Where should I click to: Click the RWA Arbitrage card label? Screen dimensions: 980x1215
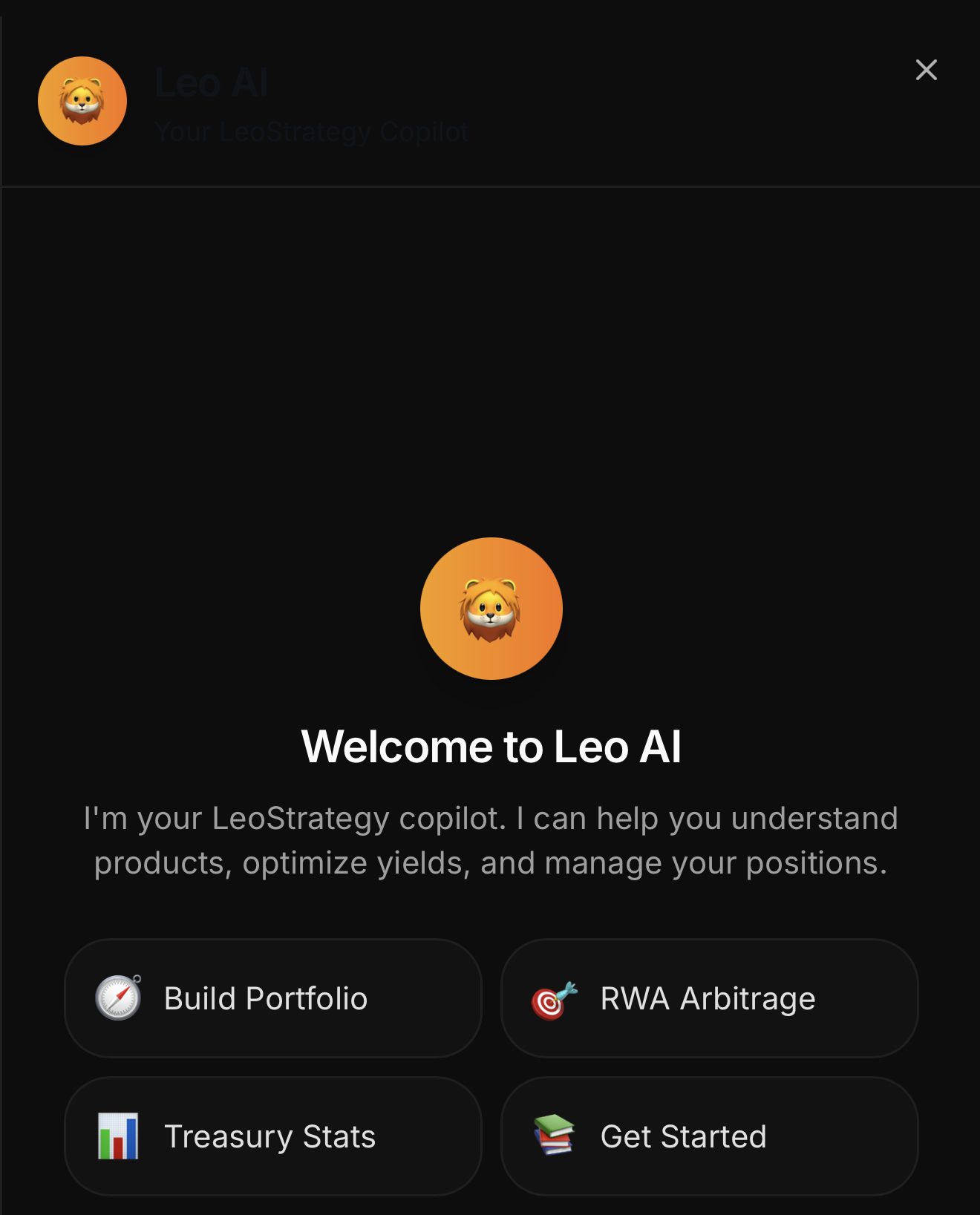(x=708, y=998)
